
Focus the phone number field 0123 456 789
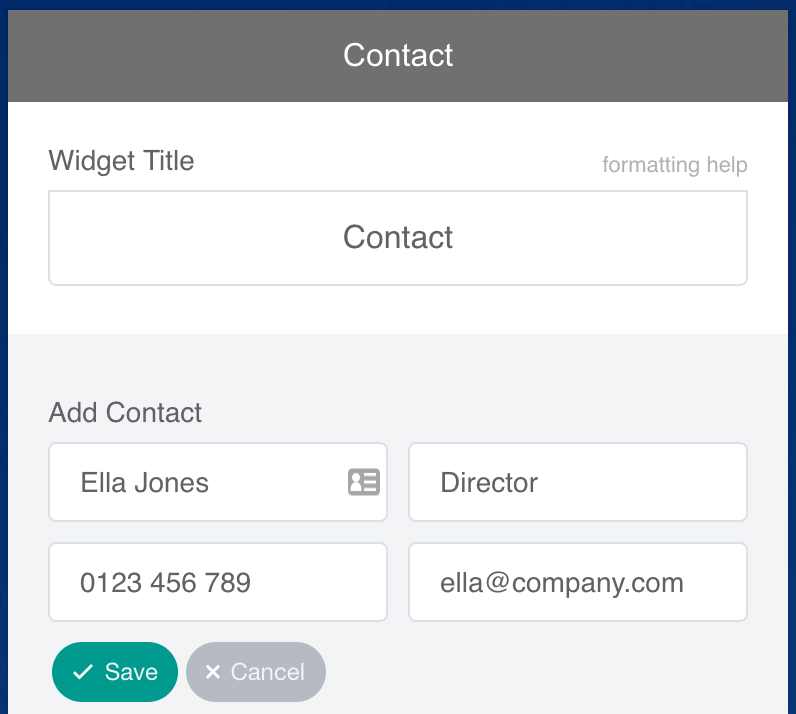click(x=217, y=582)
